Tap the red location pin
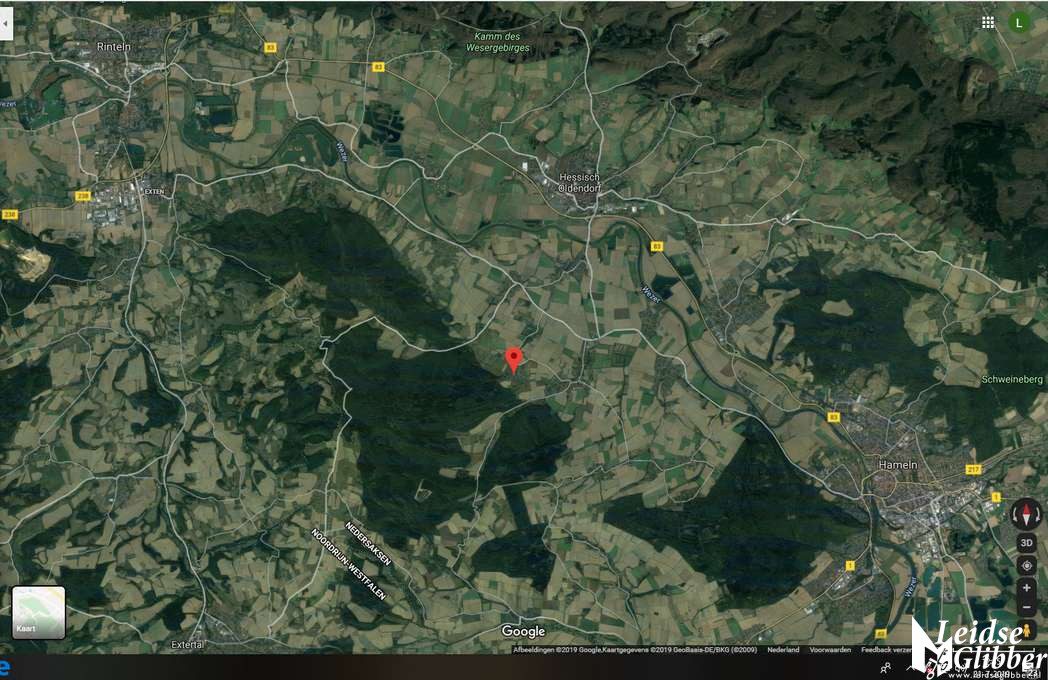The image size is (1048, 680). 513,360
